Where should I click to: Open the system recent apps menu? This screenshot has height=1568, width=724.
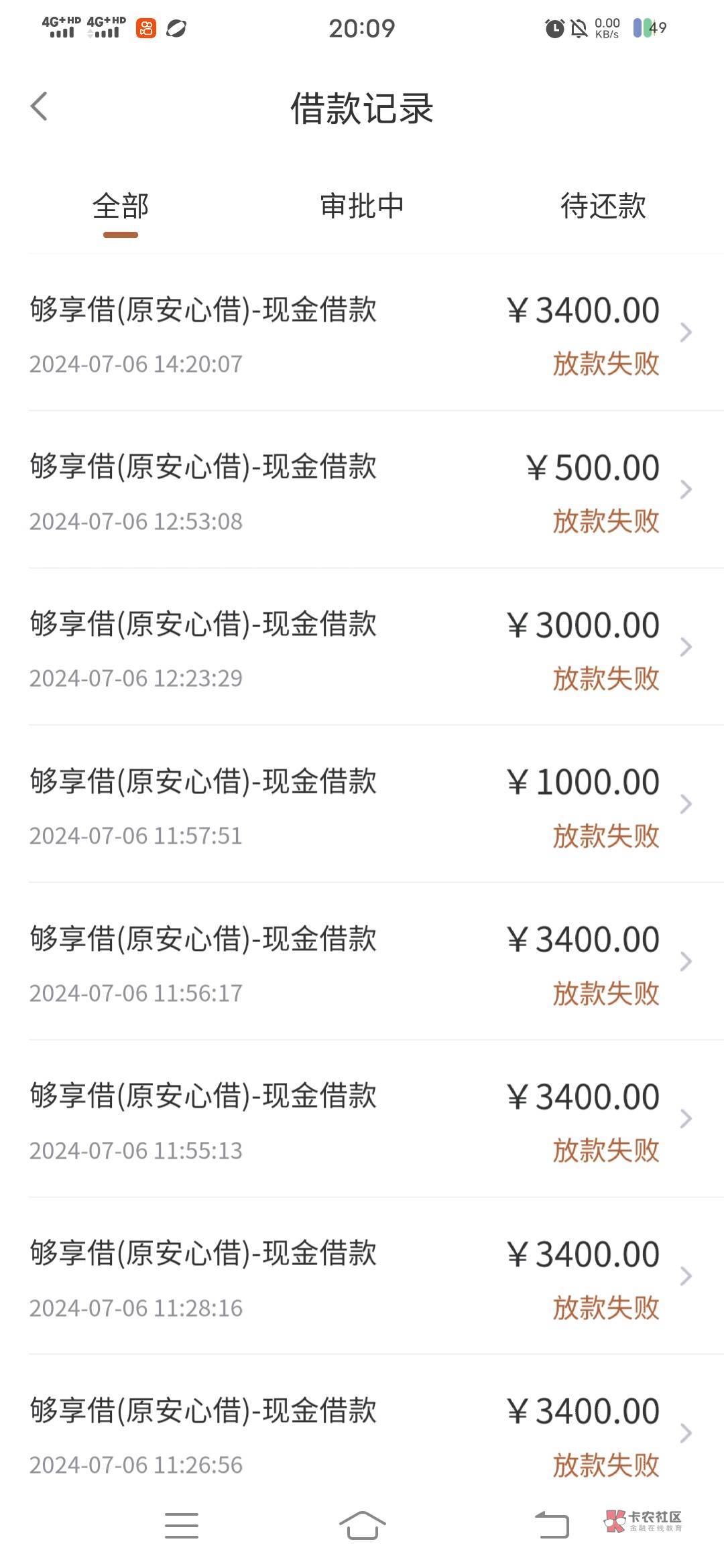tap(182, 1525)
